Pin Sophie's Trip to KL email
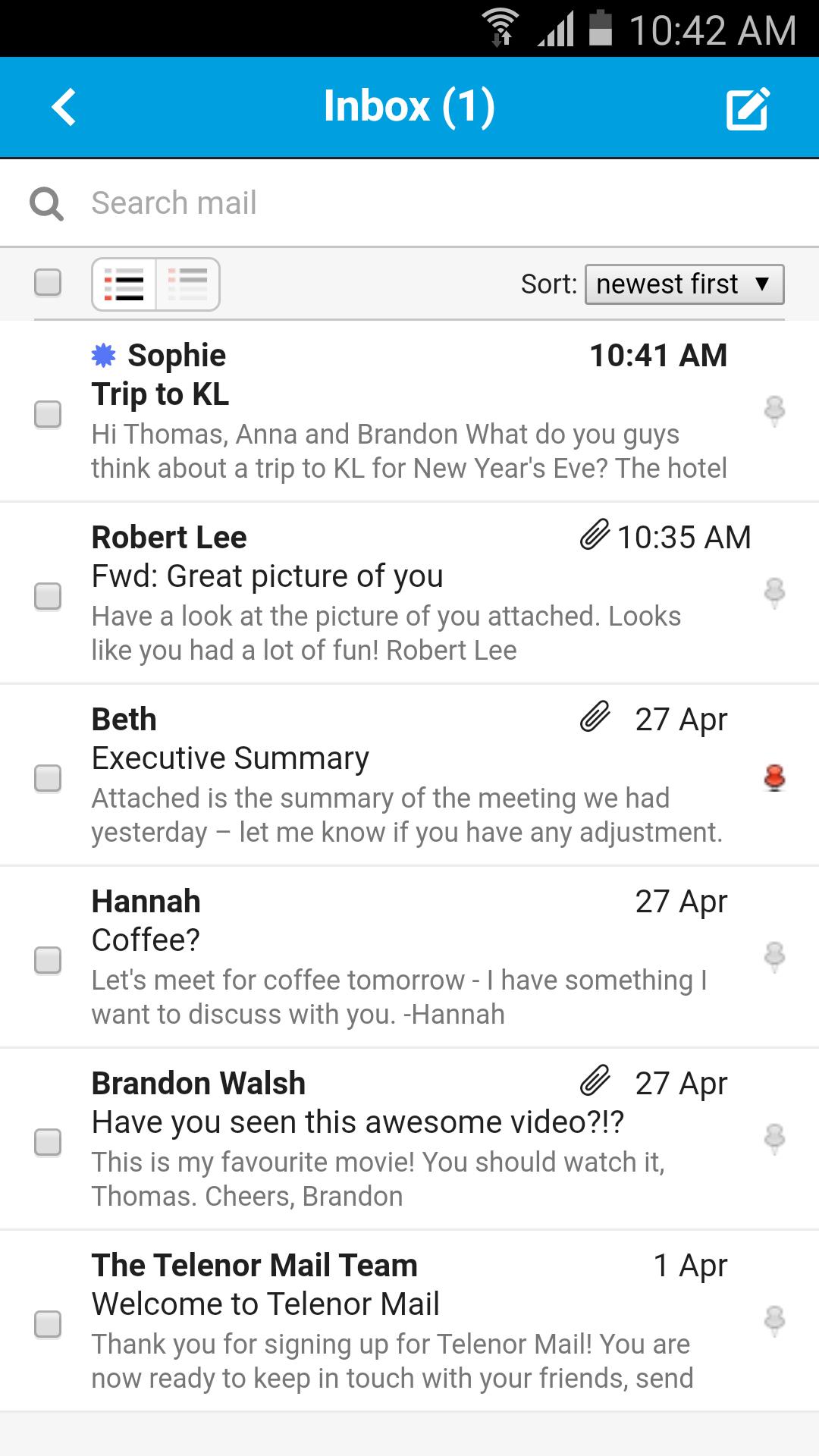Screen dimensions: 819x1456 [x=774, y=411]
